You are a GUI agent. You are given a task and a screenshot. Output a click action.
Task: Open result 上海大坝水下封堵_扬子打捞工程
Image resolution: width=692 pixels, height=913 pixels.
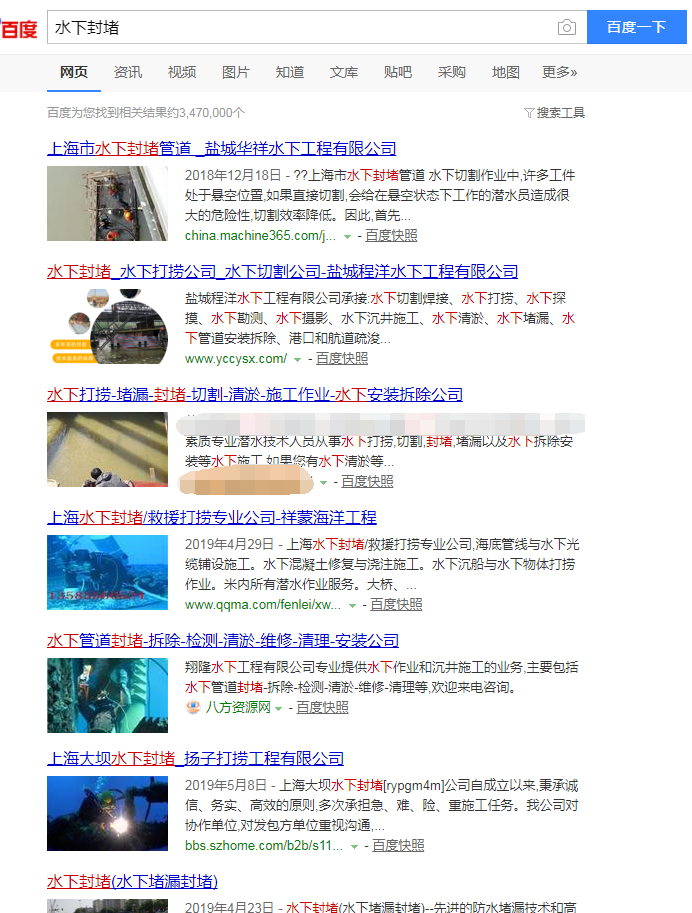click(x=195, y=758)
